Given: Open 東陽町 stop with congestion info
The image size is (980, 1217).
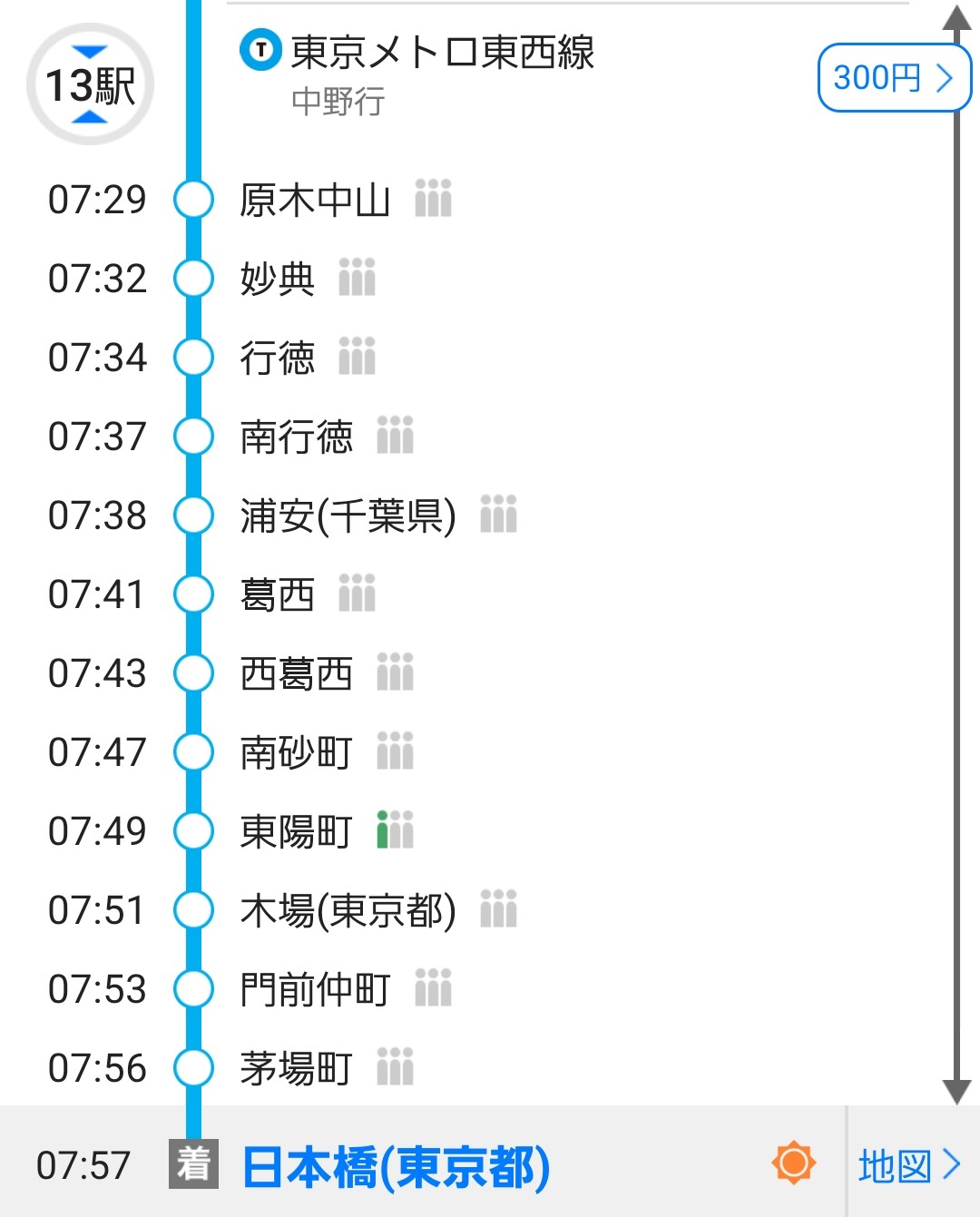Looking at the screenshot, I should (x=296, y=831).
